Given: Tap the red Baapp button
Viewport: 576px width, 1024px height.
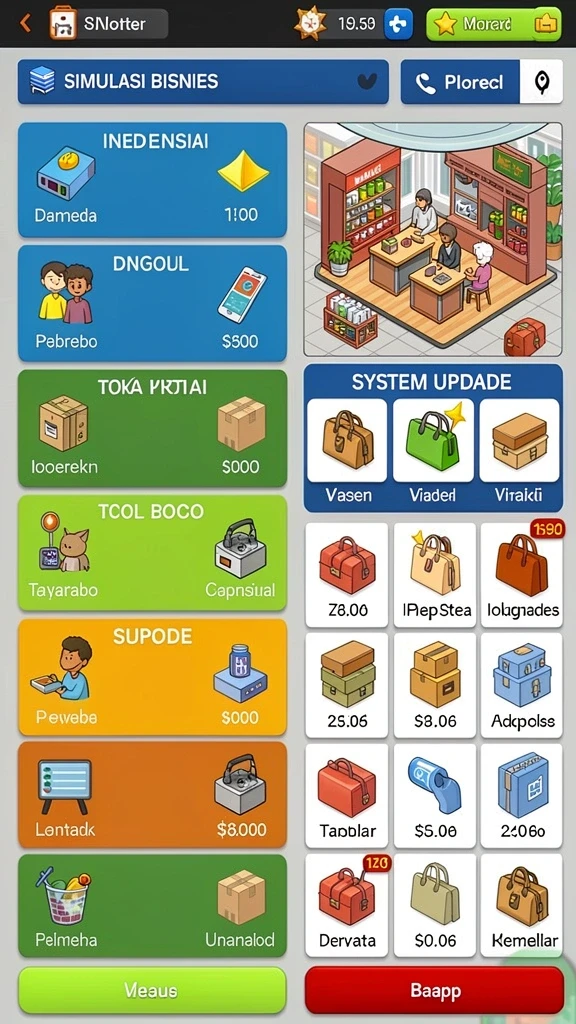Looking at the screenshot, I should (x=434, y=990).
